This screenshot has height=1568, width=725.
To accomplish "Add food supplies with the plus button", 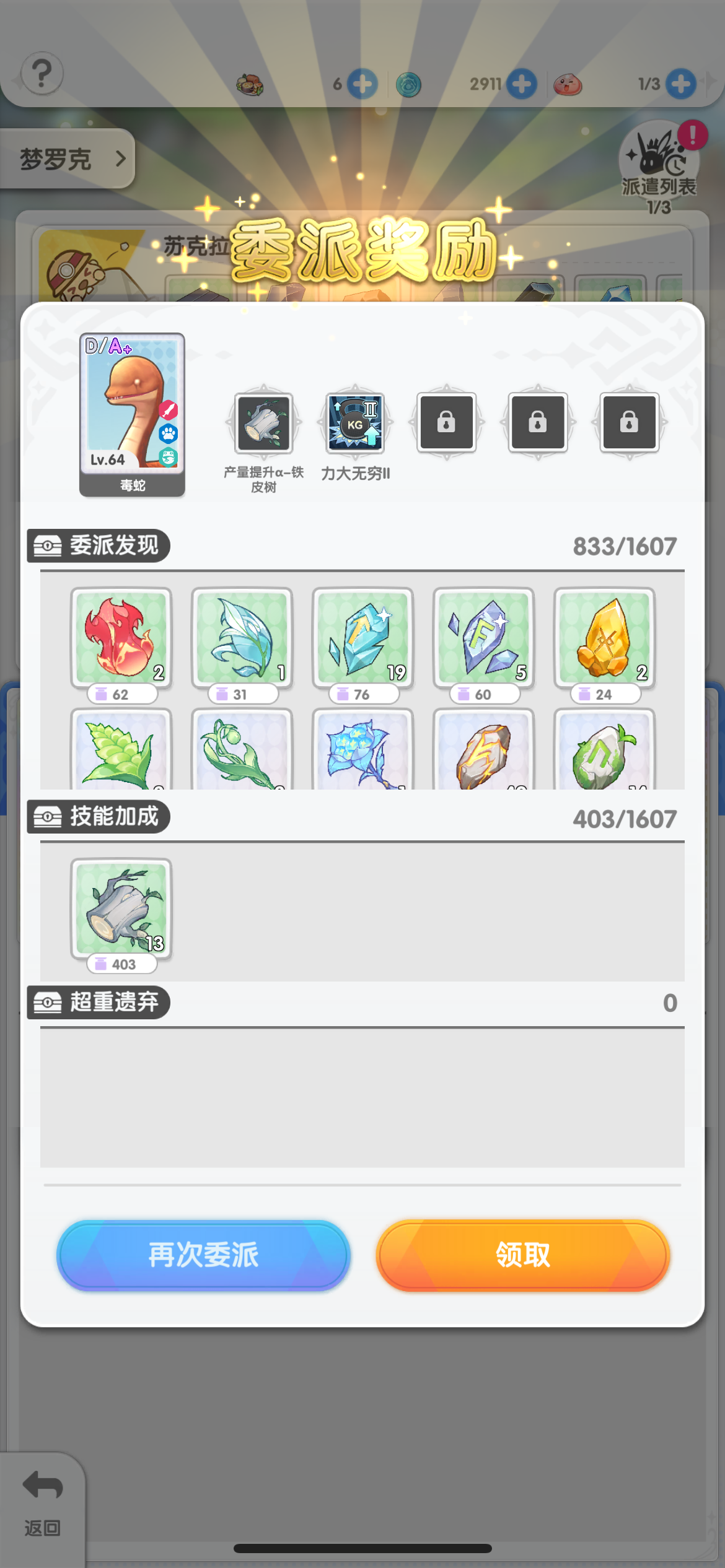I will tap(362, 85).
